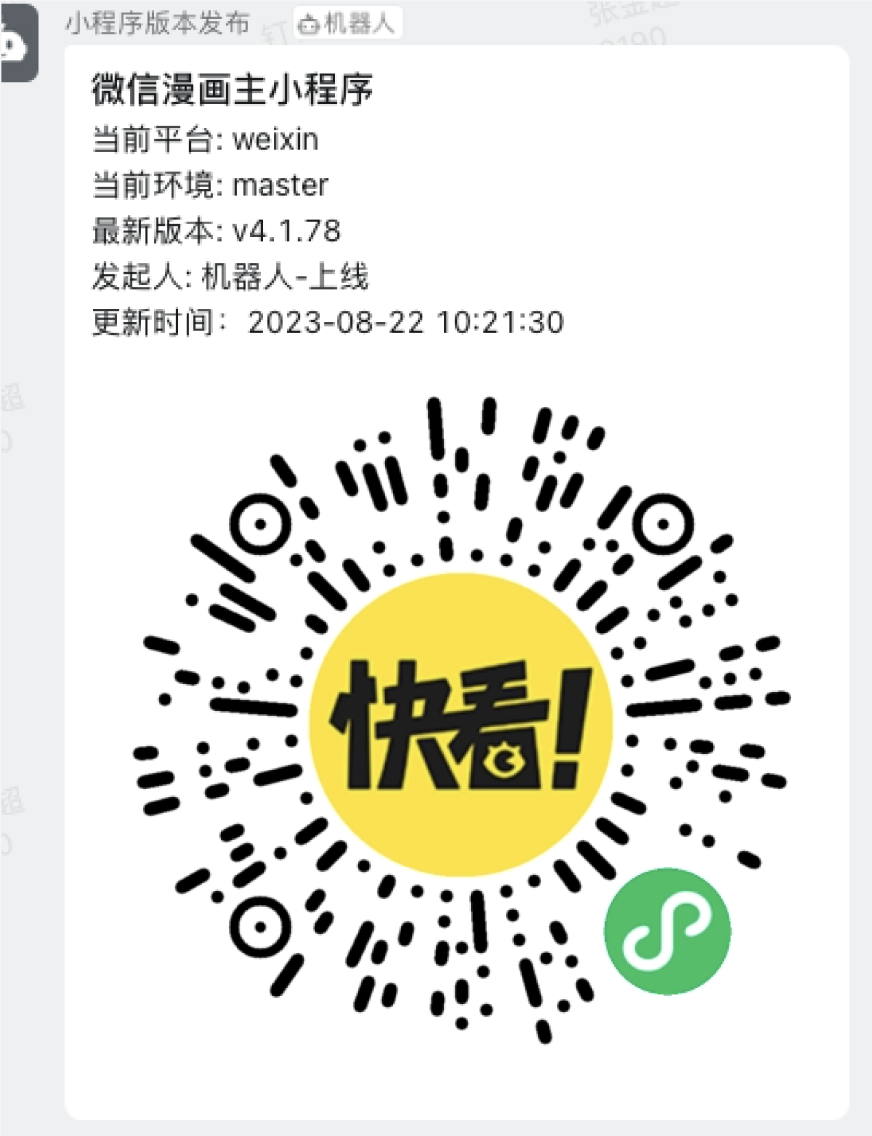Click the robot silhouette inside the badge
Screen dimensions: 872x1136
coord(310,25)
